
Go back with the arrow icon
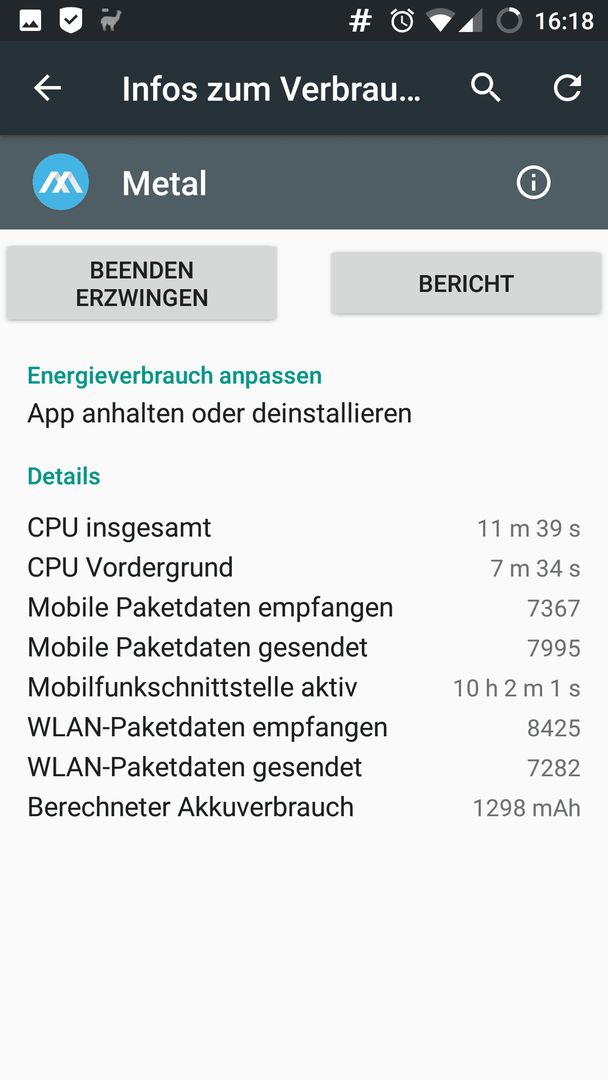pos(48,88)
